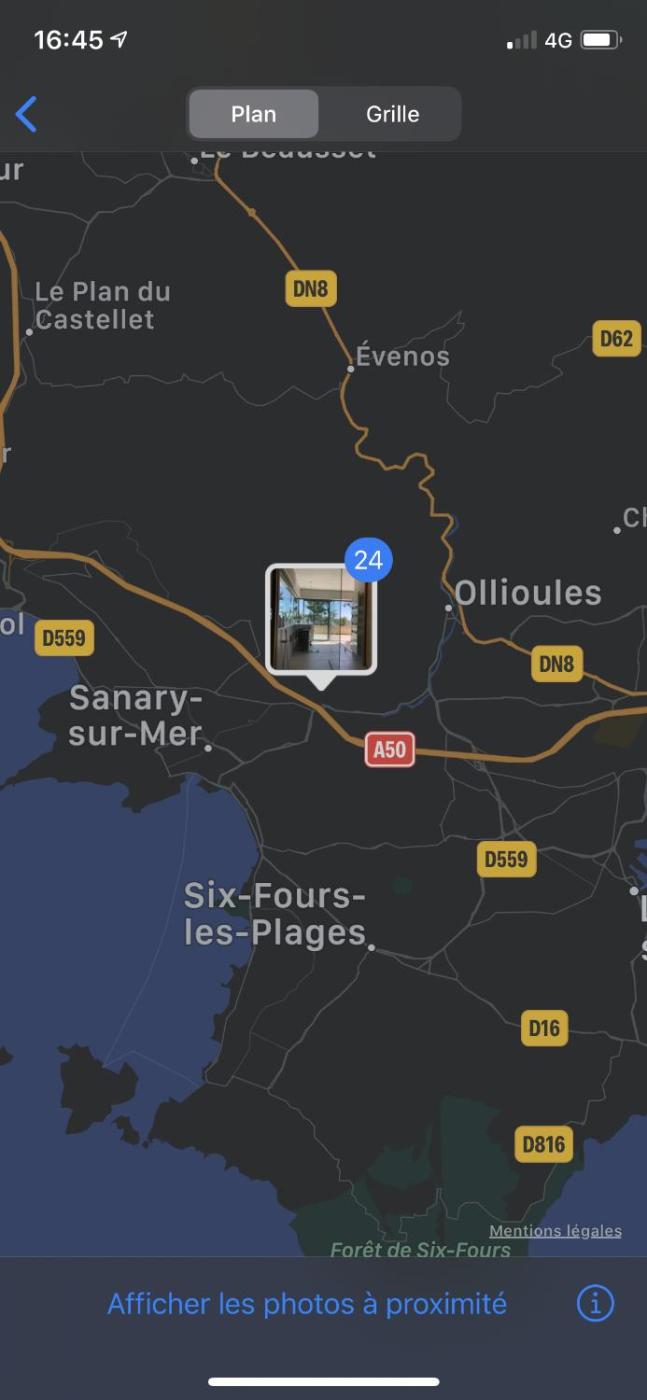Open the cluster of 24 photos
647x1400 pixels.
point(321,619)
